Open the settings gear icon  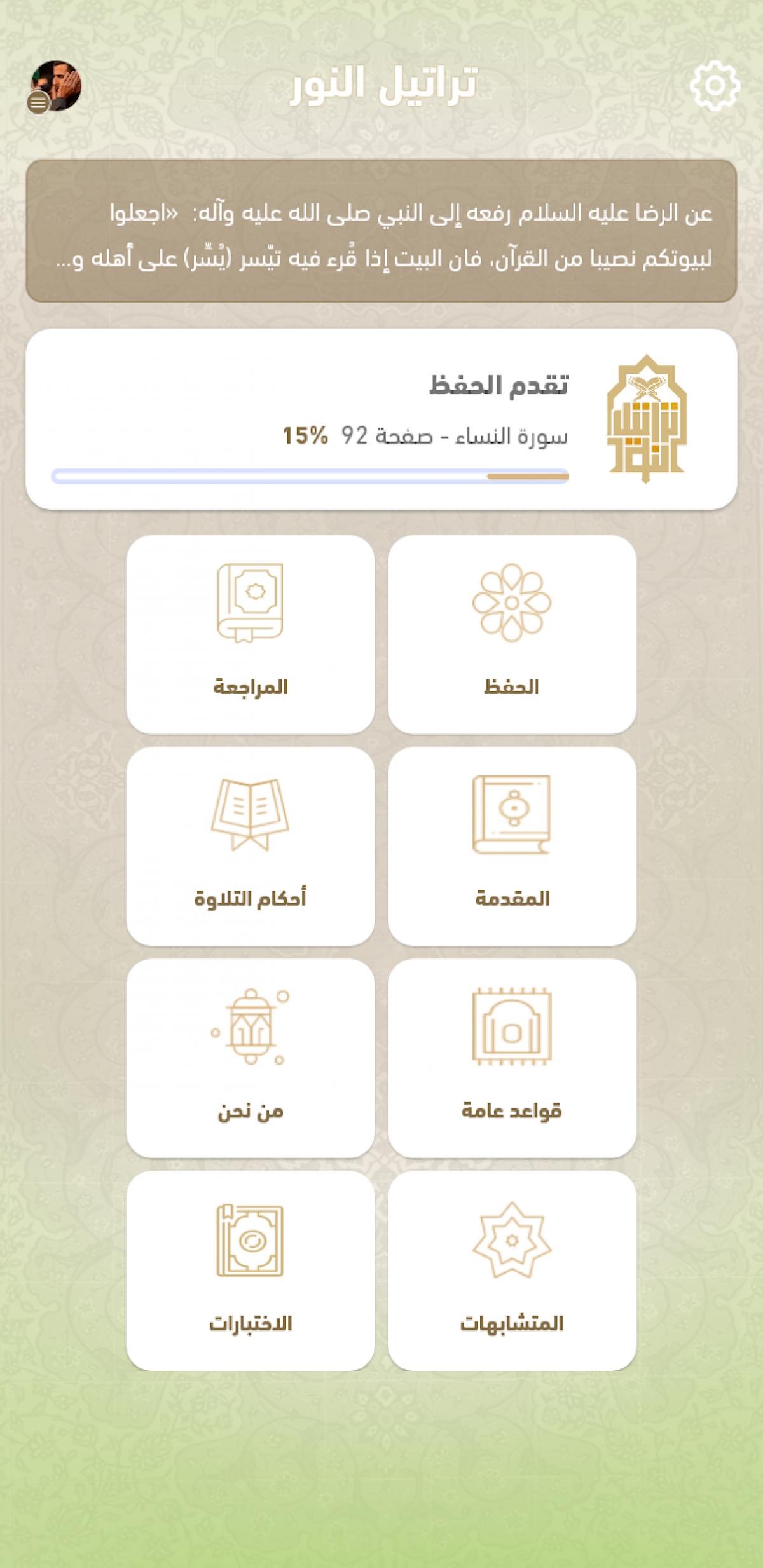[715, 85]
